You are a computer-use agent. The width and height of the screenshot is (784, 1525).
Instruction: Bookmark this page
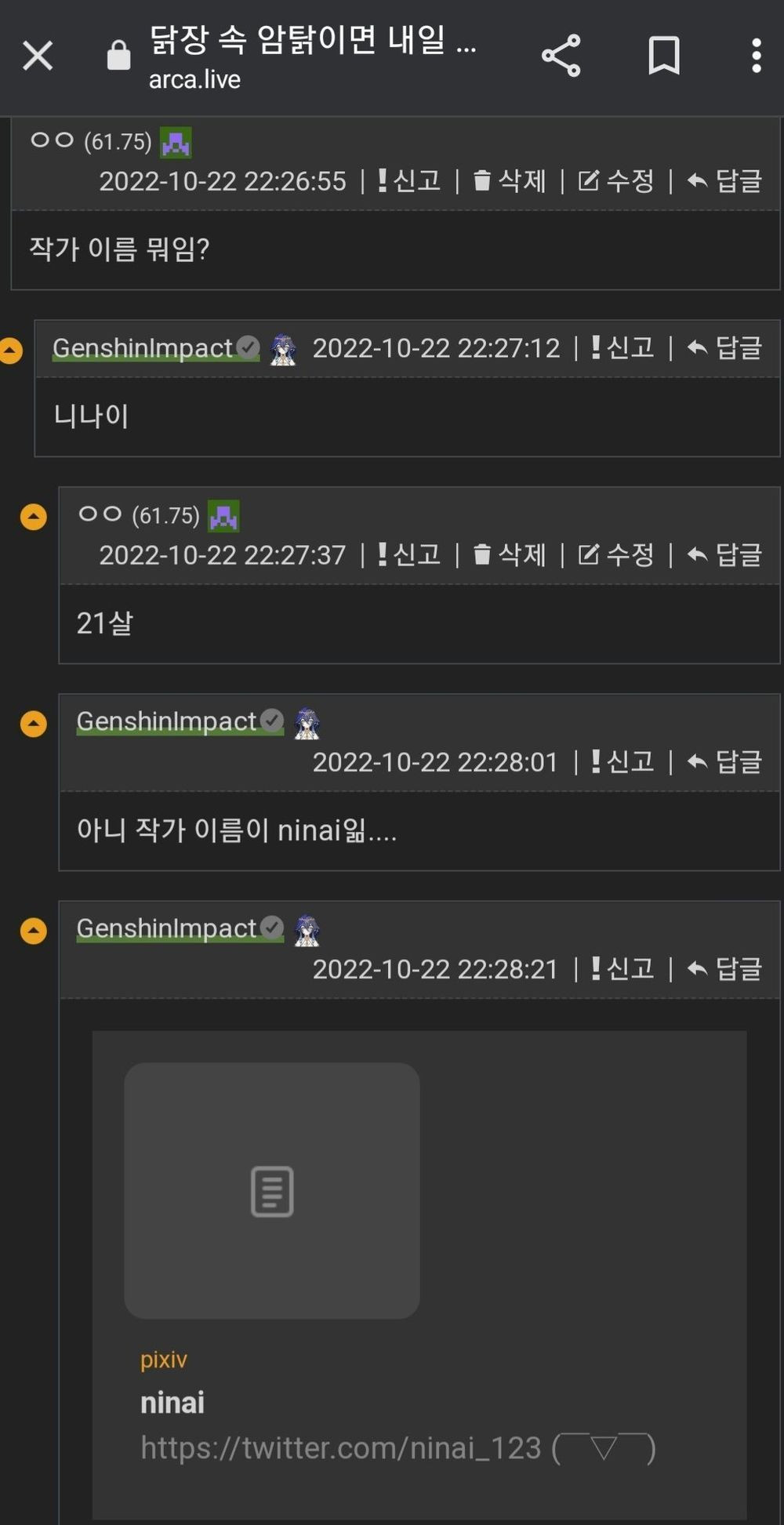pyautogui.click(x=663, y=56)
